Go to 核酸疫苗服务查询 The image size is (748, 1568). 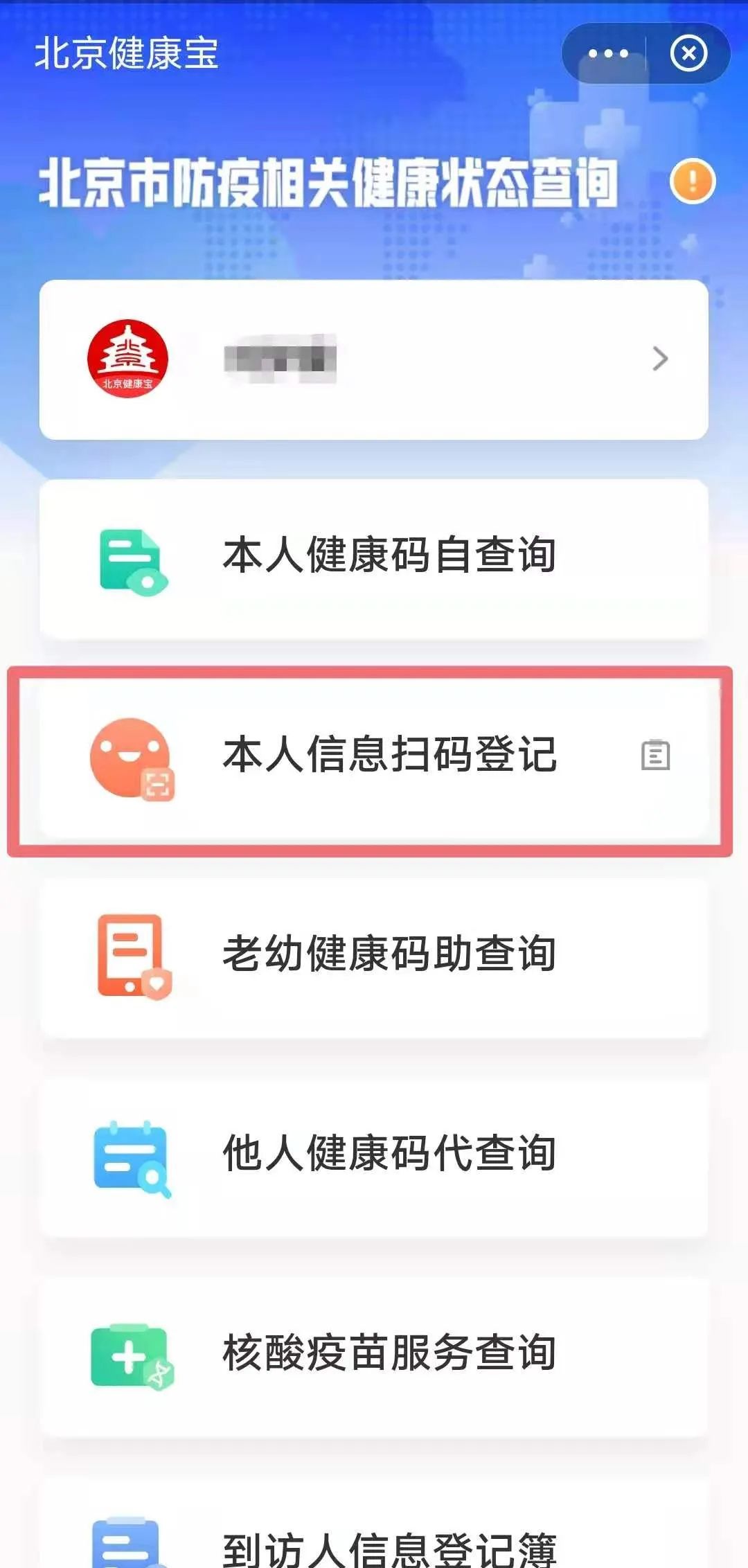[x=374, y=1354]
